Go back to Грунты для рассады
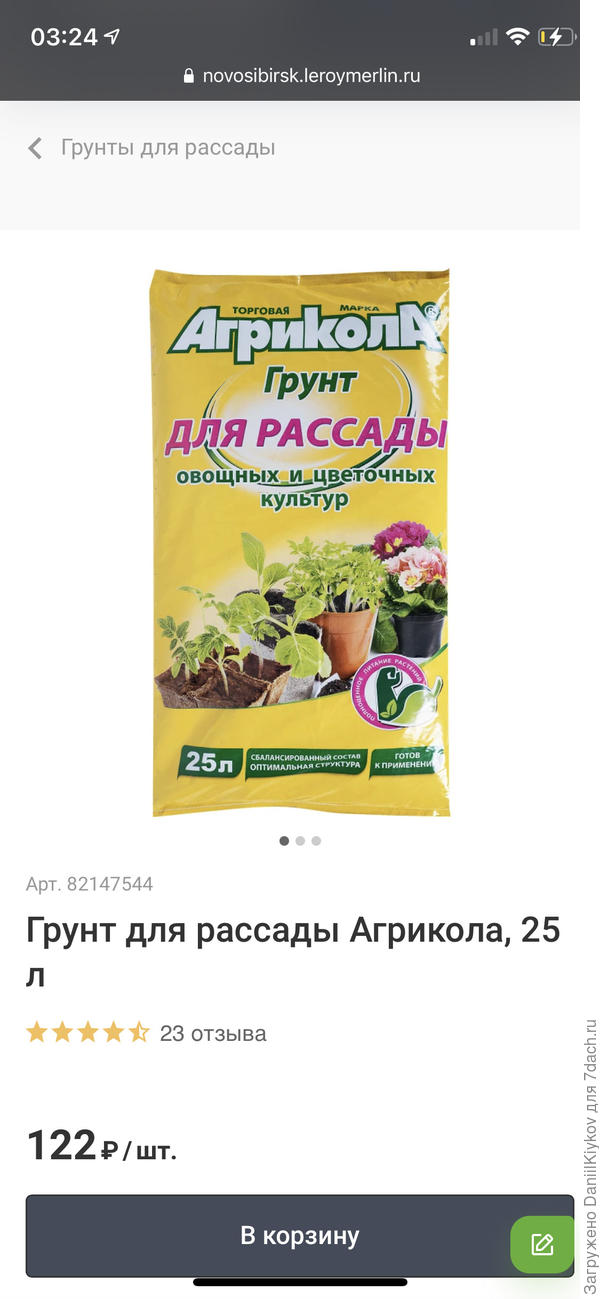The width and height of the screenshot is (600, 1299). [x=150, y=148]
